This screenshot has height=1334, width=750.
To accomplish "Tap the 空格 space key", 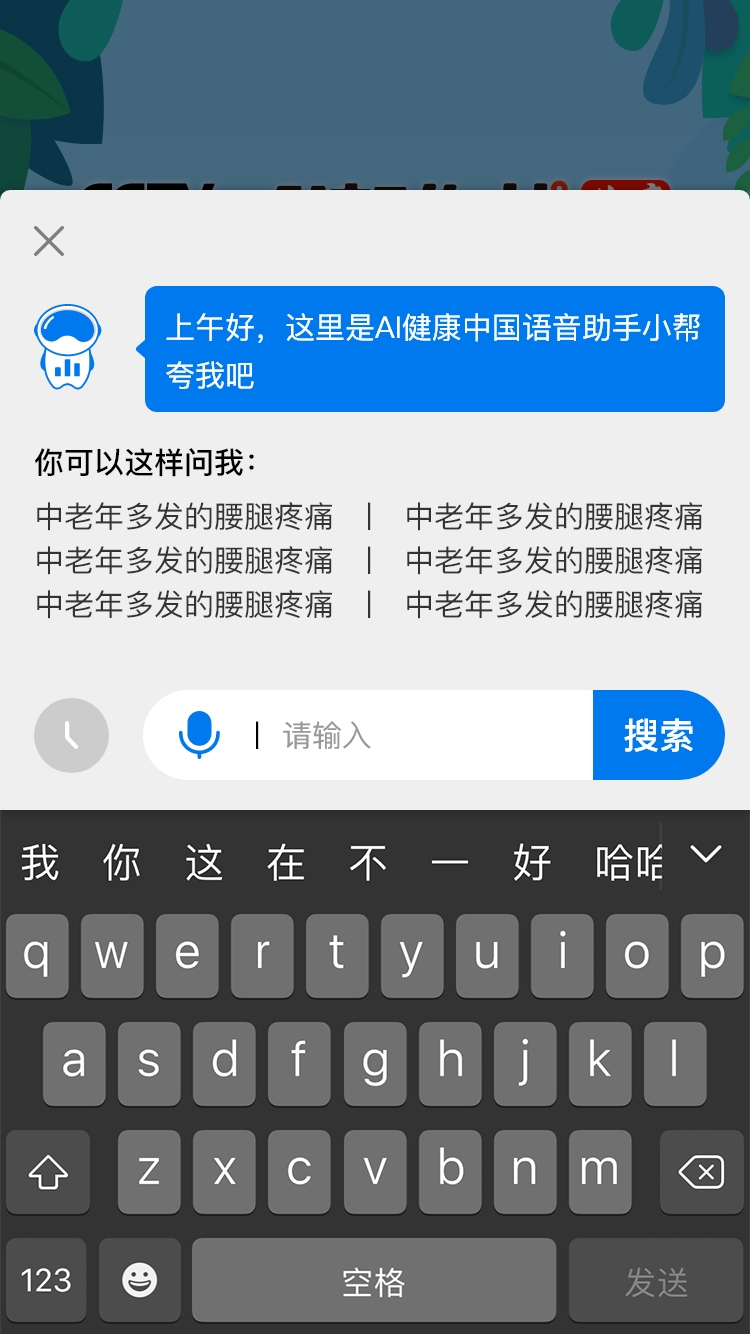I will tap(373, 1280).
